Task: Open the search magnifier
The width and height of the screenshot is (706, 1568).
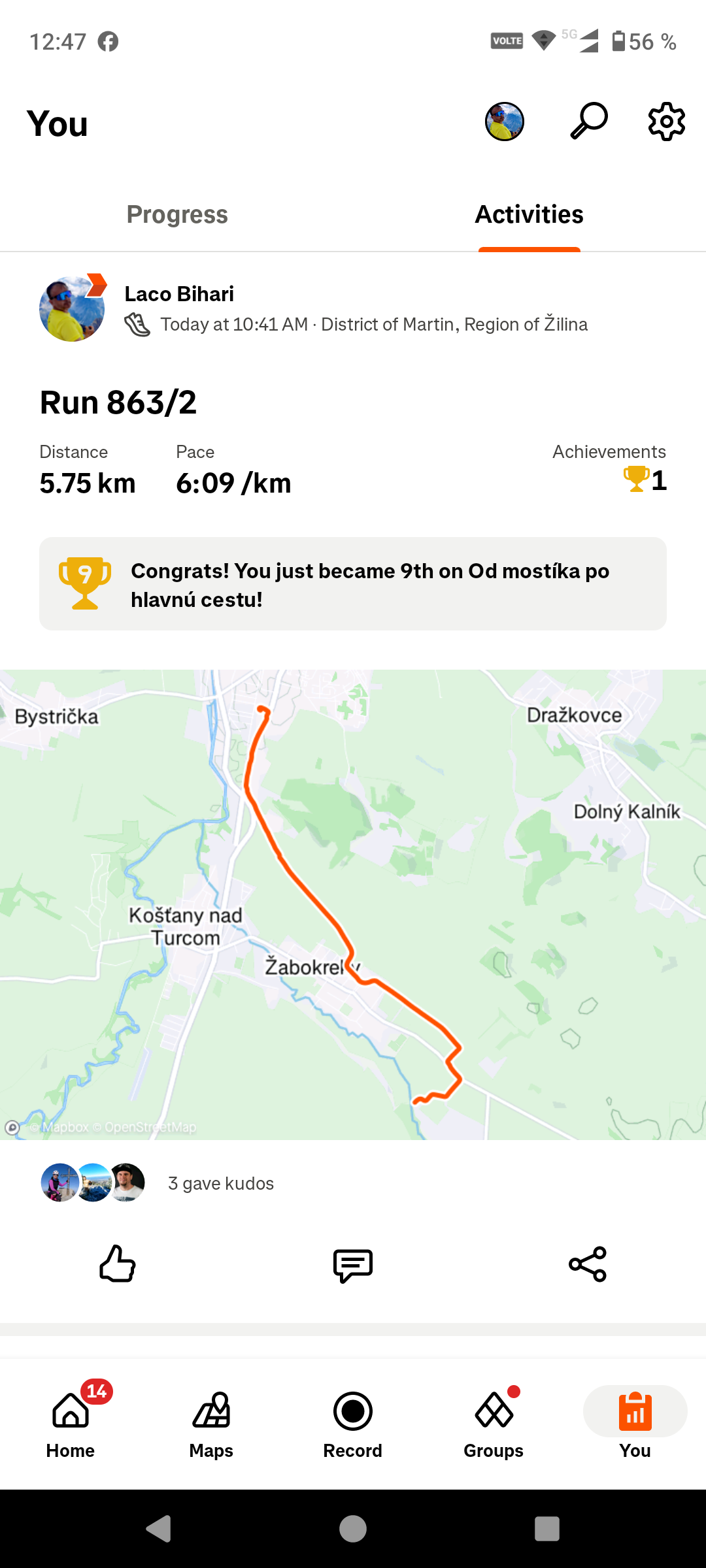Action: click(588, 122)
